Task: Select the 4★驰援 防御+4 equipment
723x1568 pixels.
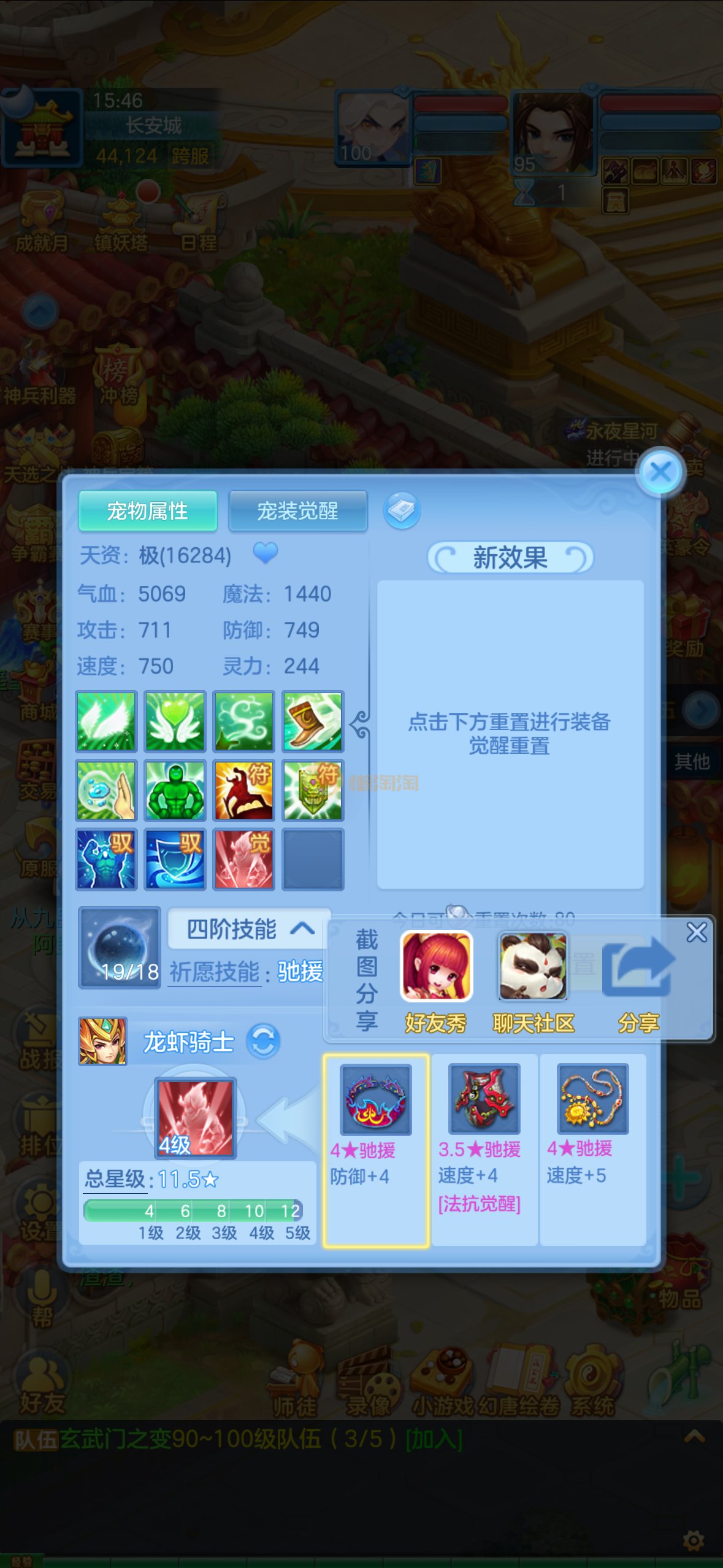Action: click(x=375, y=1099)
